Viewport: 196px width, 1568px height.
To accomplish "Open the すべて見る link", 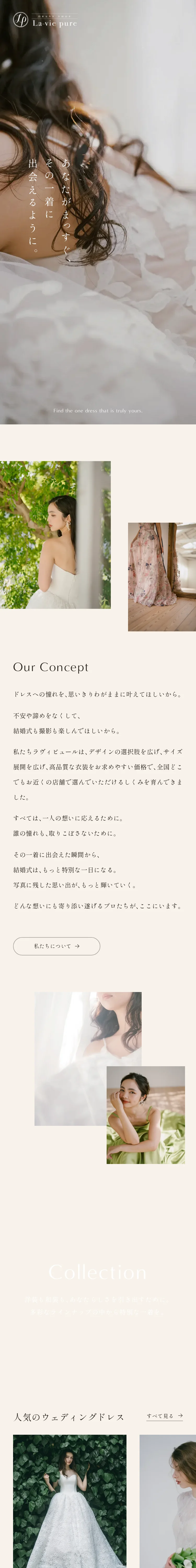I will click(164, 1416).
